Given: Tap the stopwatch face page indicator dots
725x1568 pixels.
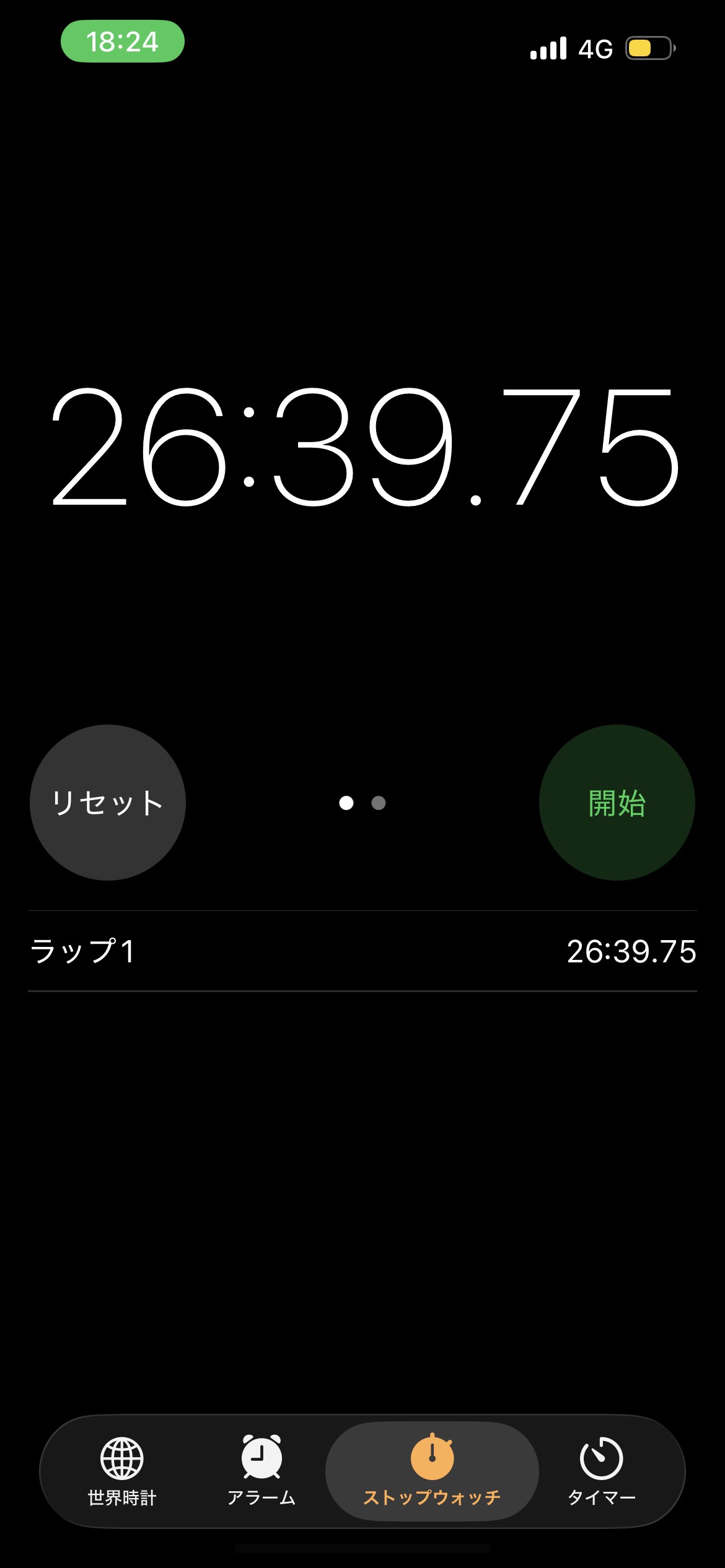Looking at the screenshot, I should 362,803.
